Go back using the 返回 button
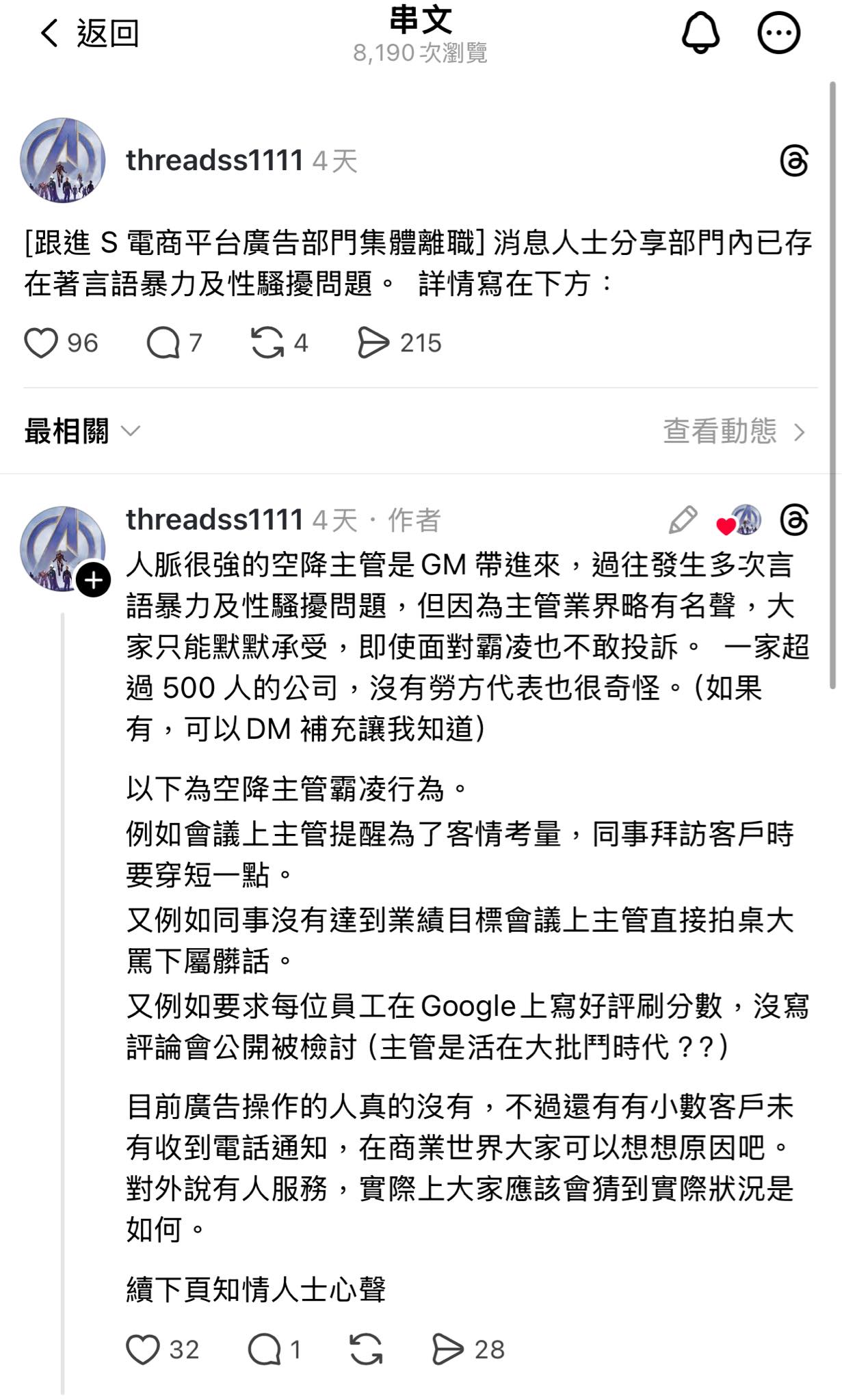Image resolution: width=842 pixels, height=1400 pixels. [89, 33]
